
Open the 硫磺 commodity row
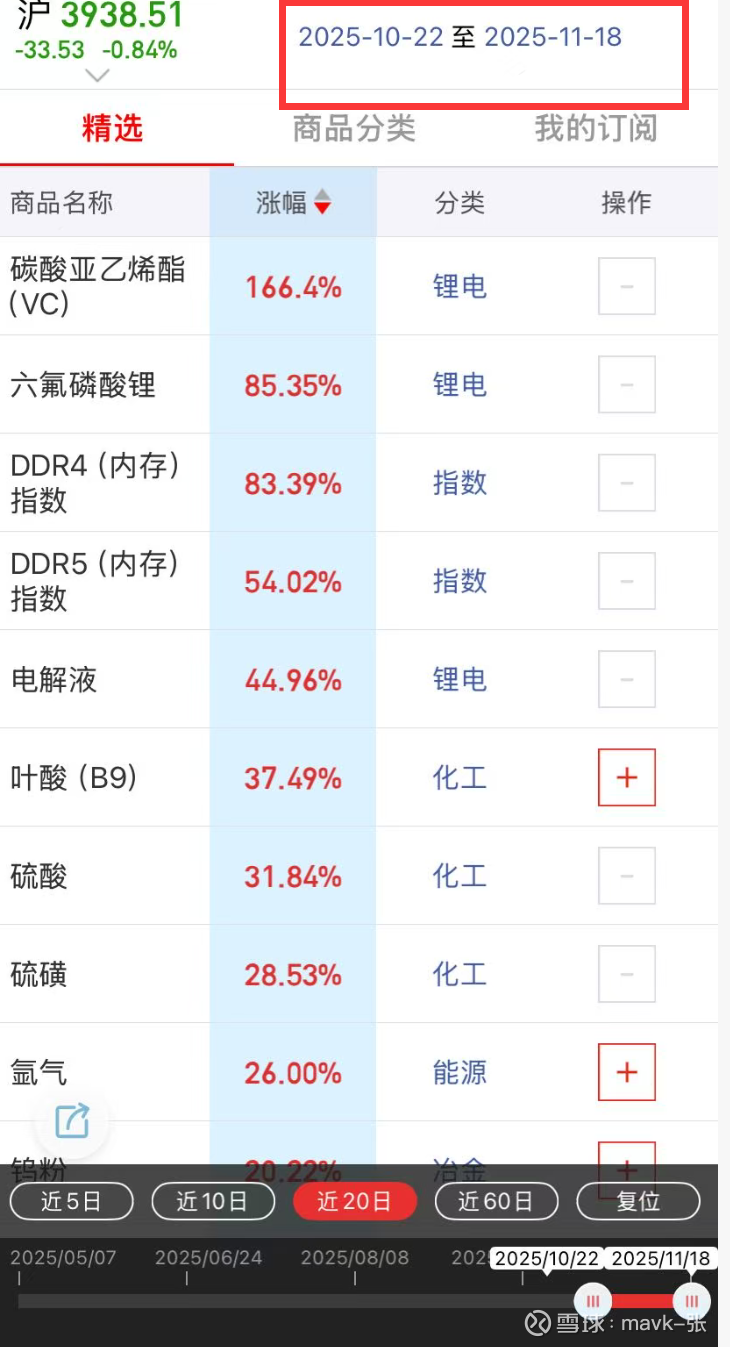(x=359, y=974)
